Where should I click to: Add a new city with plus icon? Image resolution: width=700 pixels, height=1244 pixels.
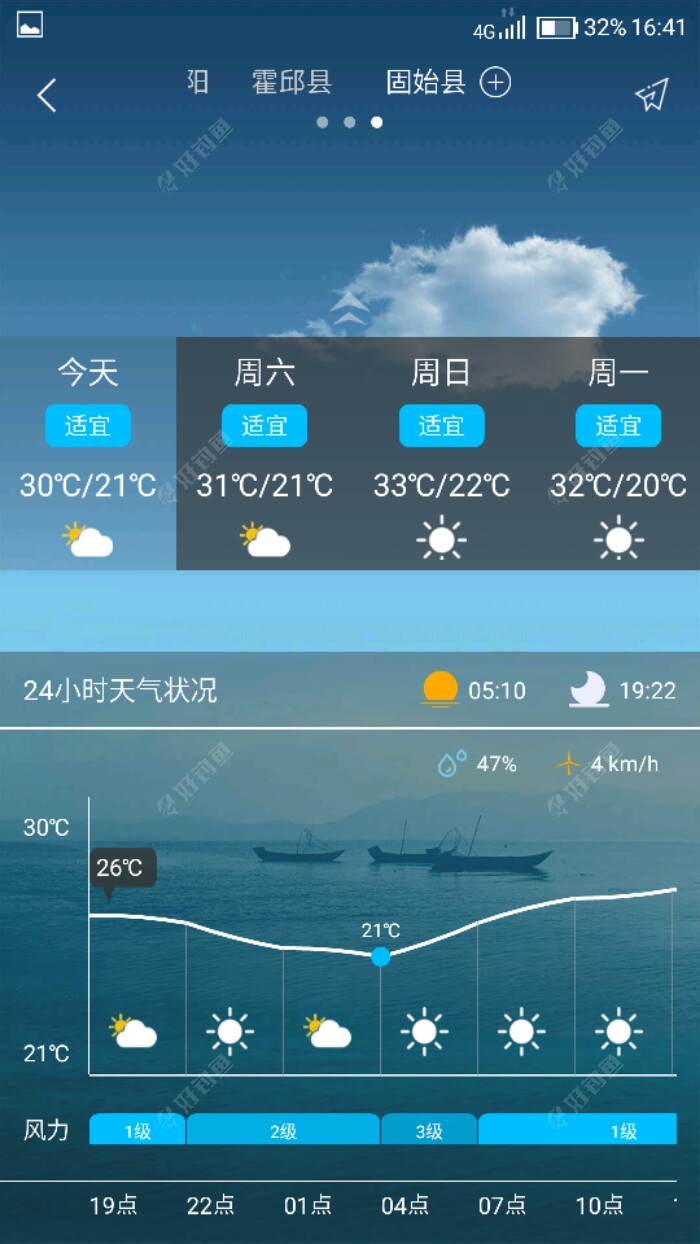pos(495,82)
